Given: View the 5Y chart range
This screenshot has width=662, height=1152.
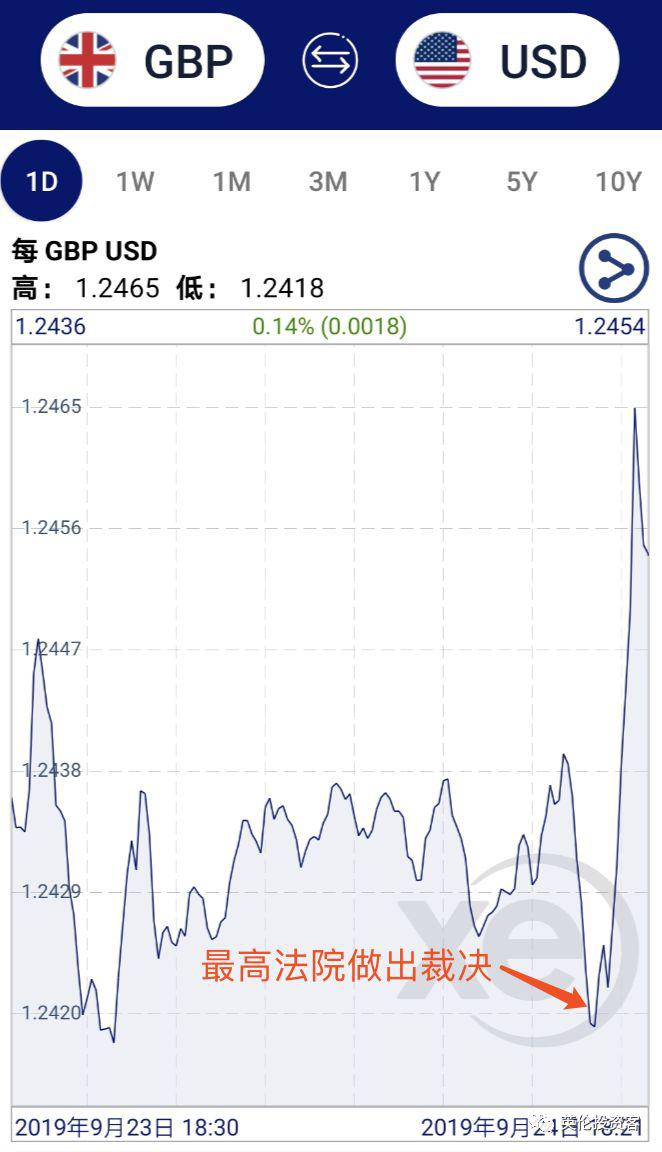Looking at the screenshot, I should point(521,181).
